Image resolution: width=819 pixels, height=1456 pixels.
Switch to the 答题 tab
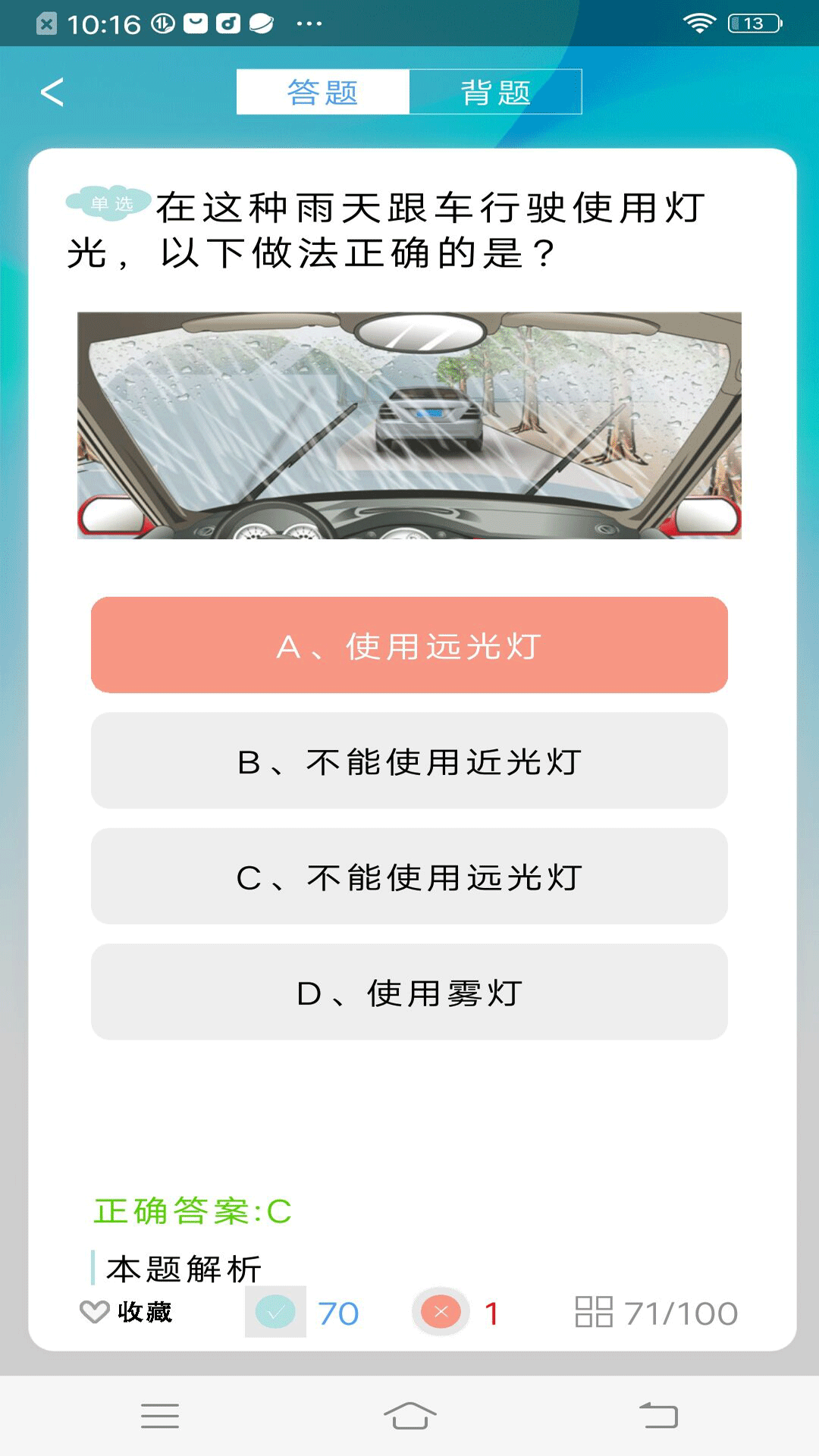coord(323,93)
